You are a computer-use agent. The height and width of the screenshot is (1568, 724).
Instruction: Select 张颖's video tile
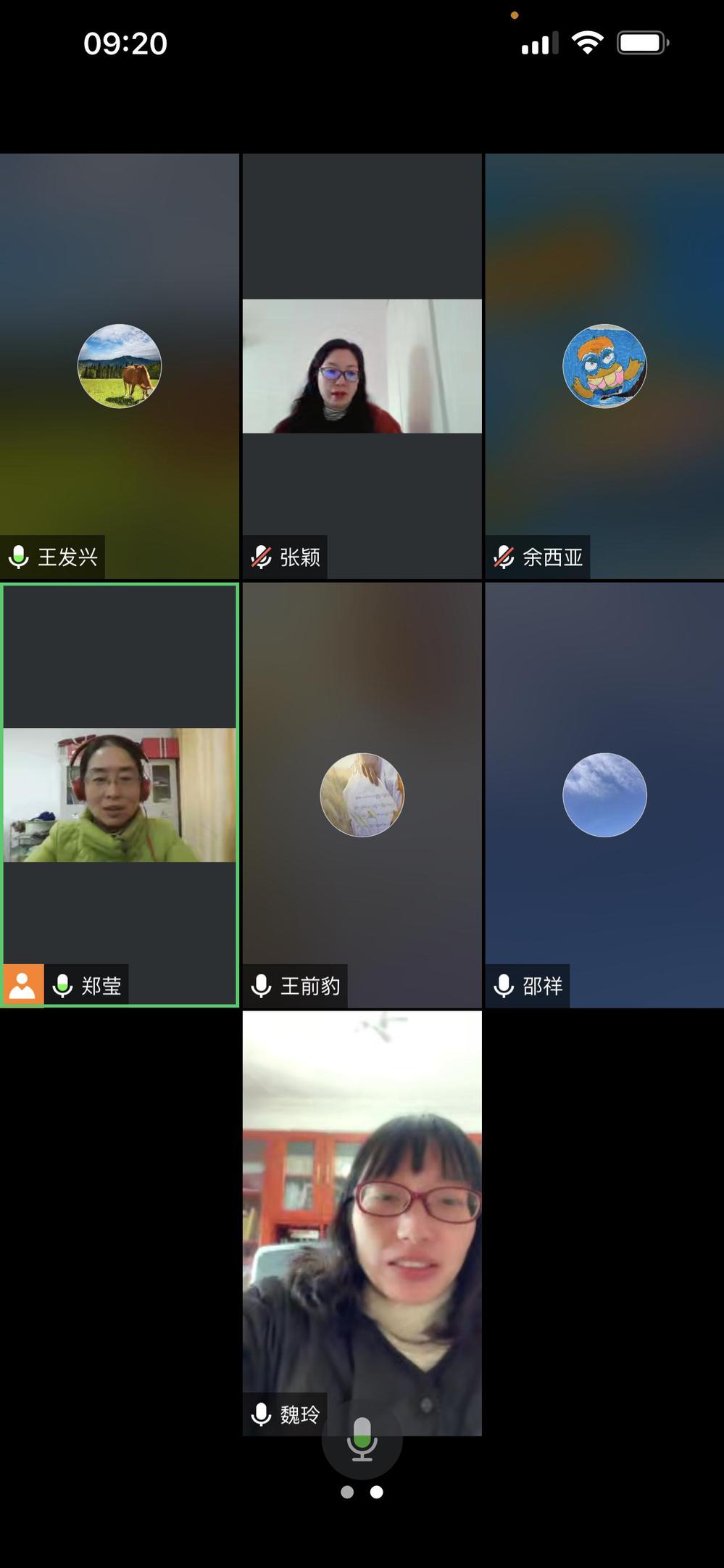[362, 365]
